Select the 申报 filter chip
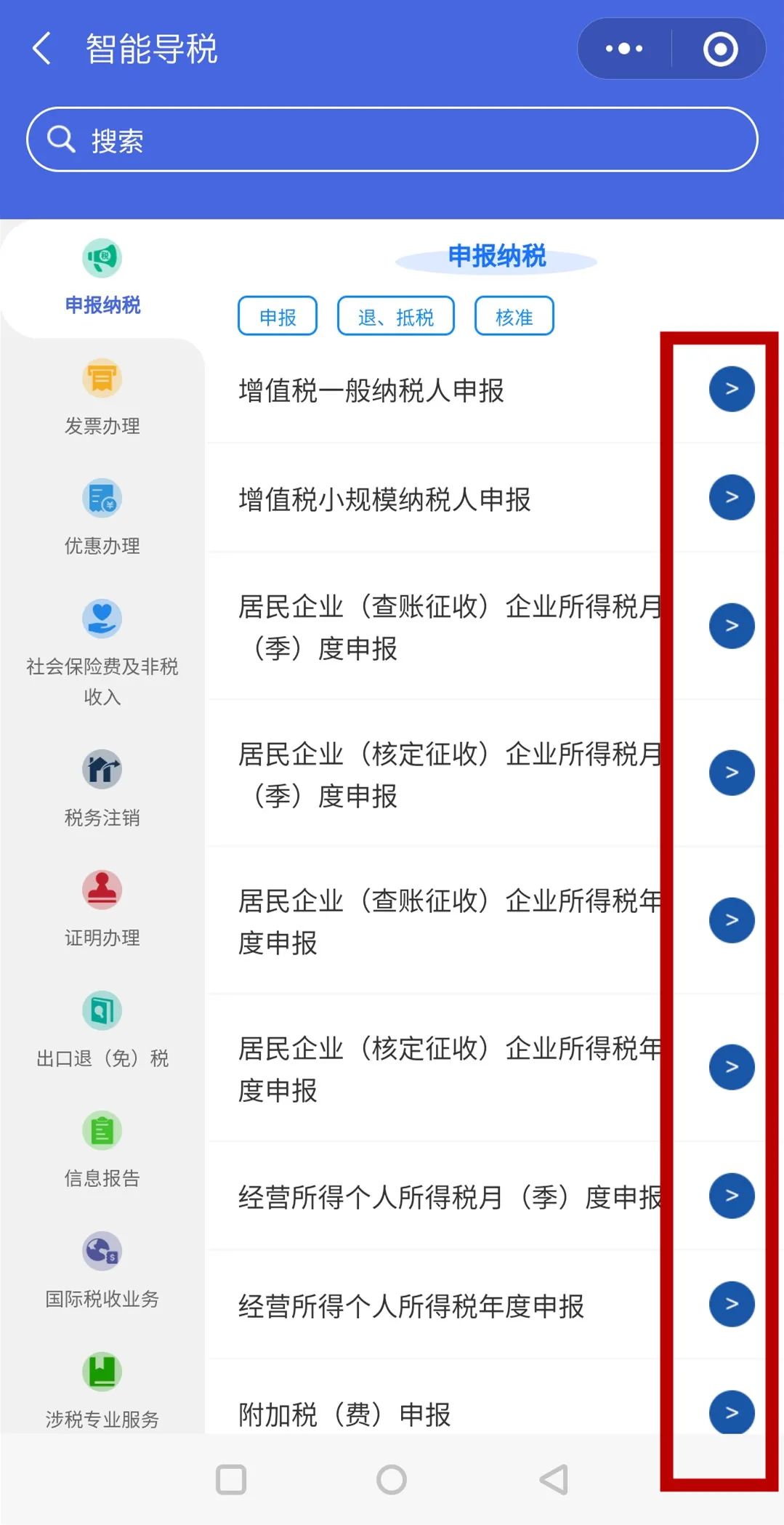784x1525 pixels. click(x=278, y=316)
